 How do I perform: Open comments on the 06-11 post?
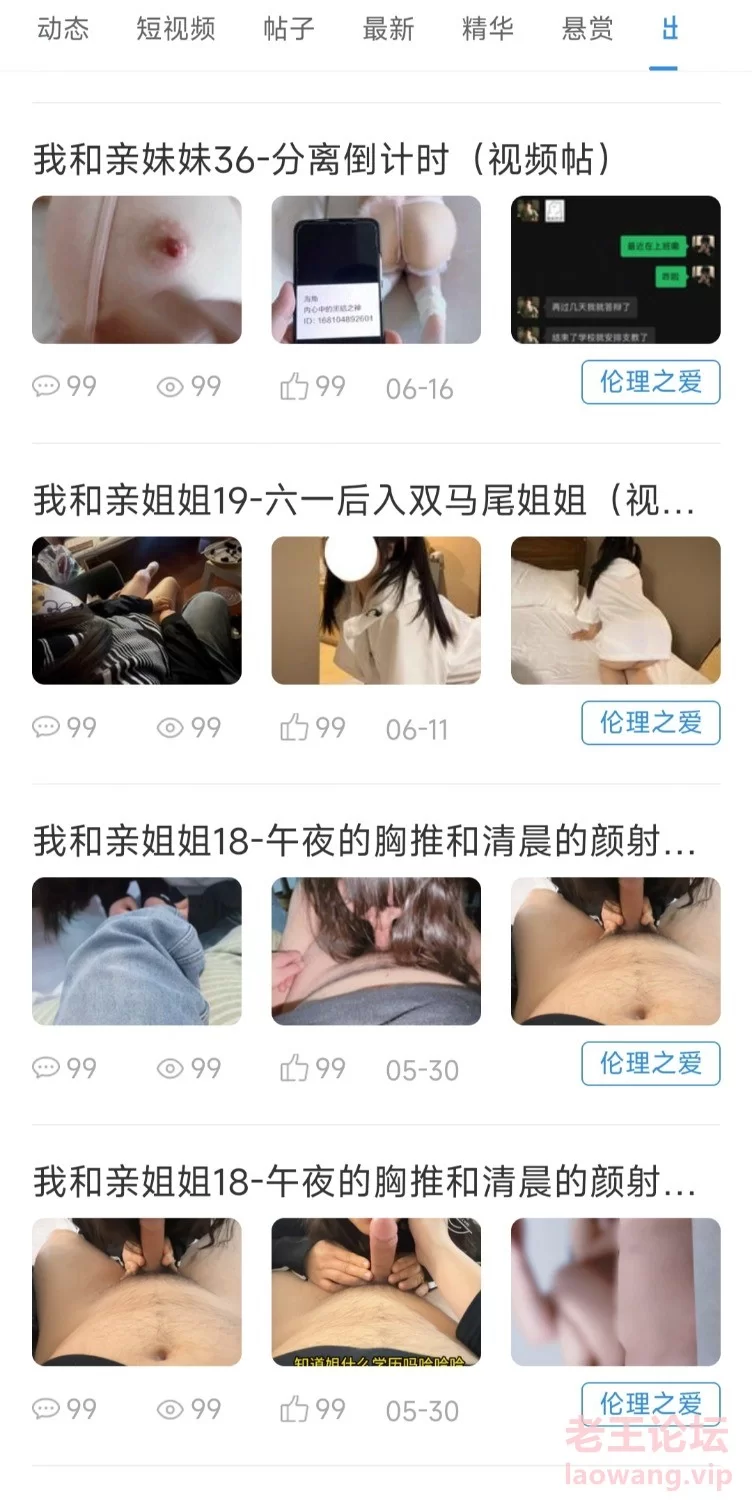click(47, 728)
